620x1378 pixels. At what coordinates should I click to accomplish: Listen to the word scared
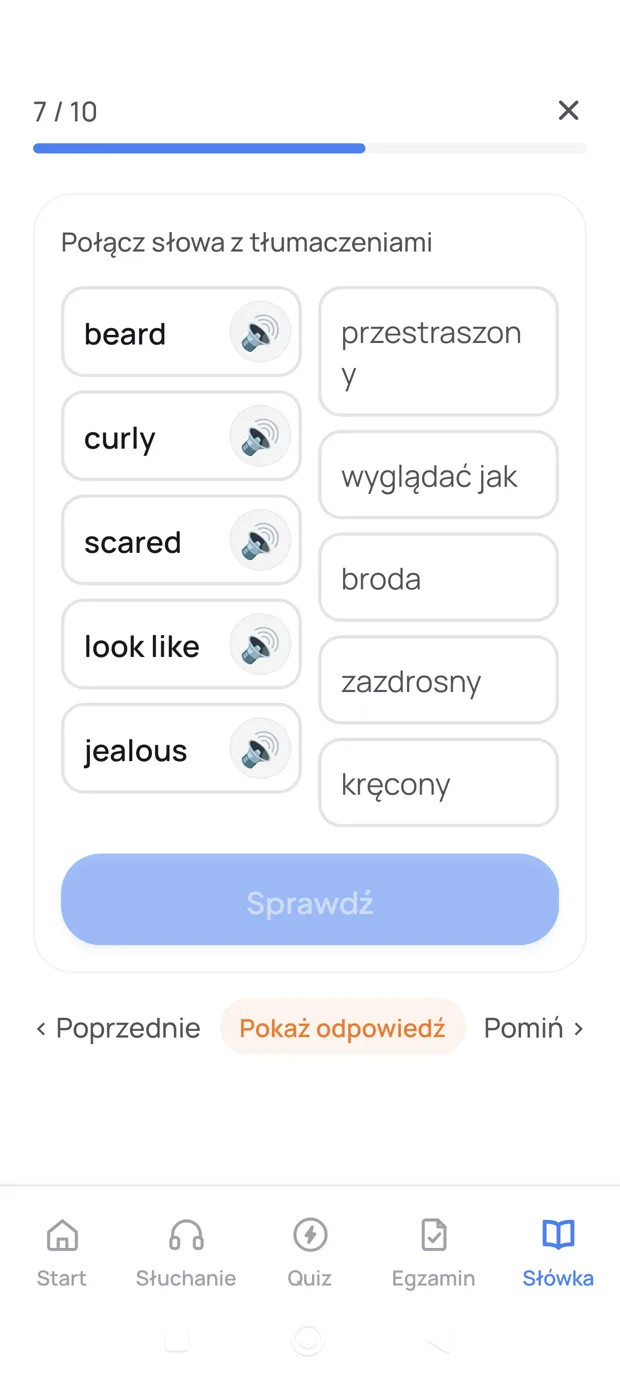260,540
